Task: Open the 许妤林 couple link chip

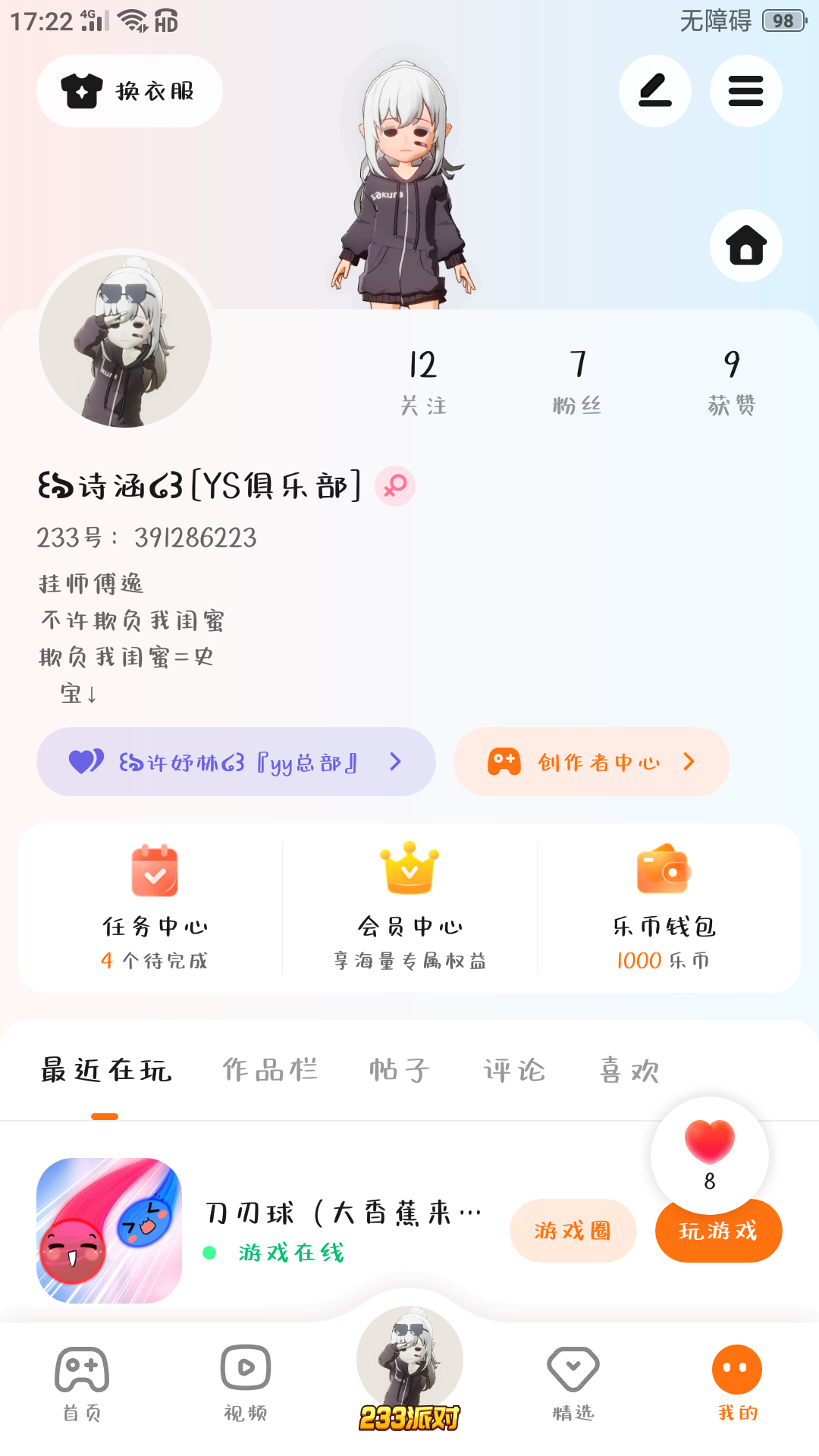Action: [236, 761]
